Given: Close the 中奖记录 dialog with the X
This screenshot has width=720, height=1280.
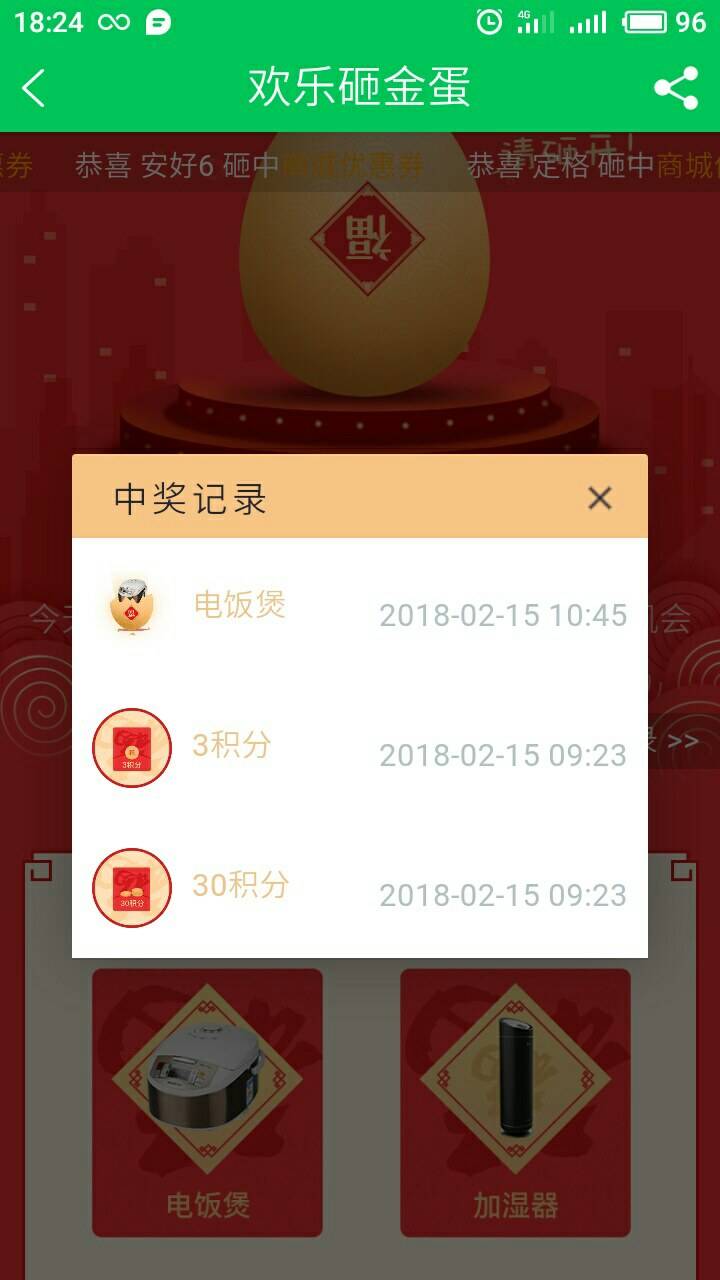Looking at the screenshot, I should tap(600, 497).
